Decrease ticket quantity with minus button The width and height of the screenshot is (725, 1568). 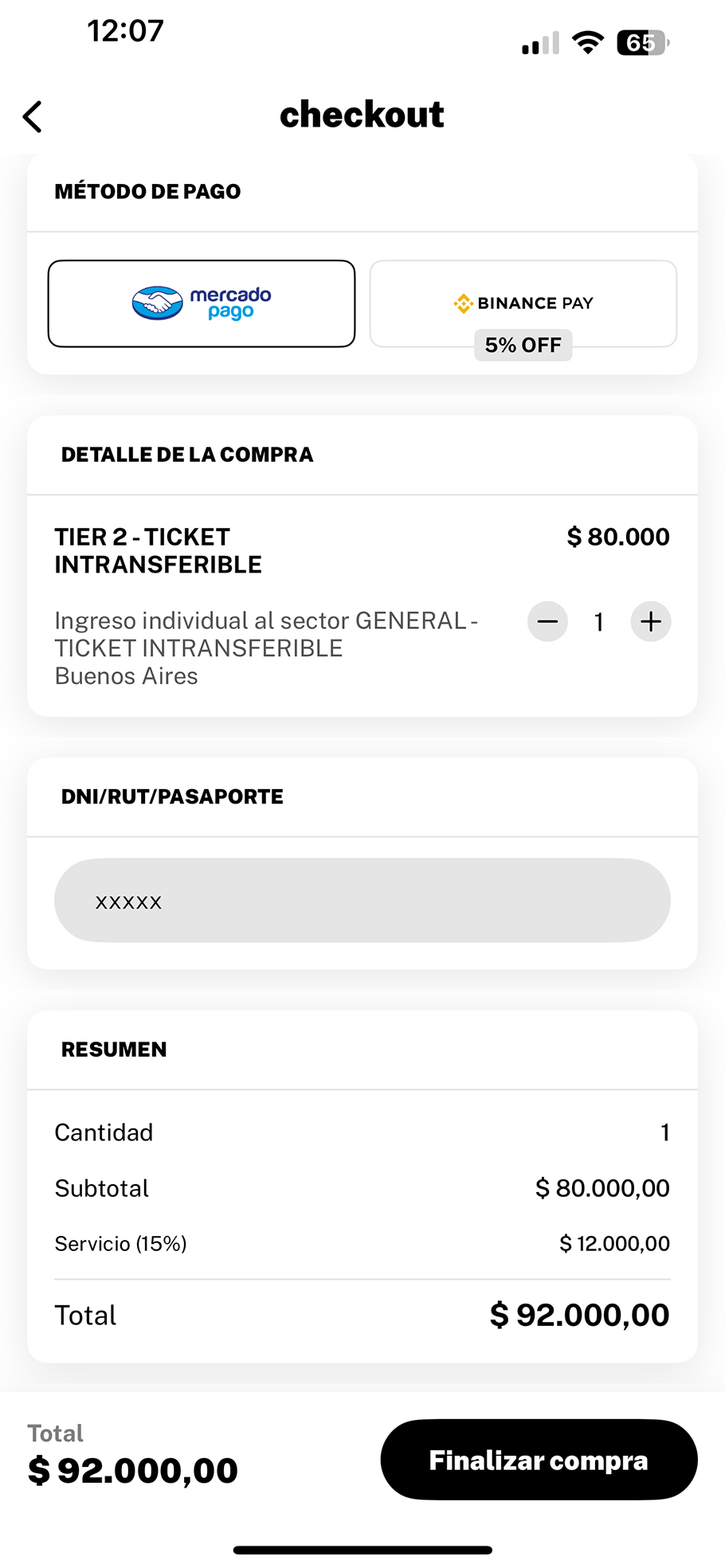[548, 621]
